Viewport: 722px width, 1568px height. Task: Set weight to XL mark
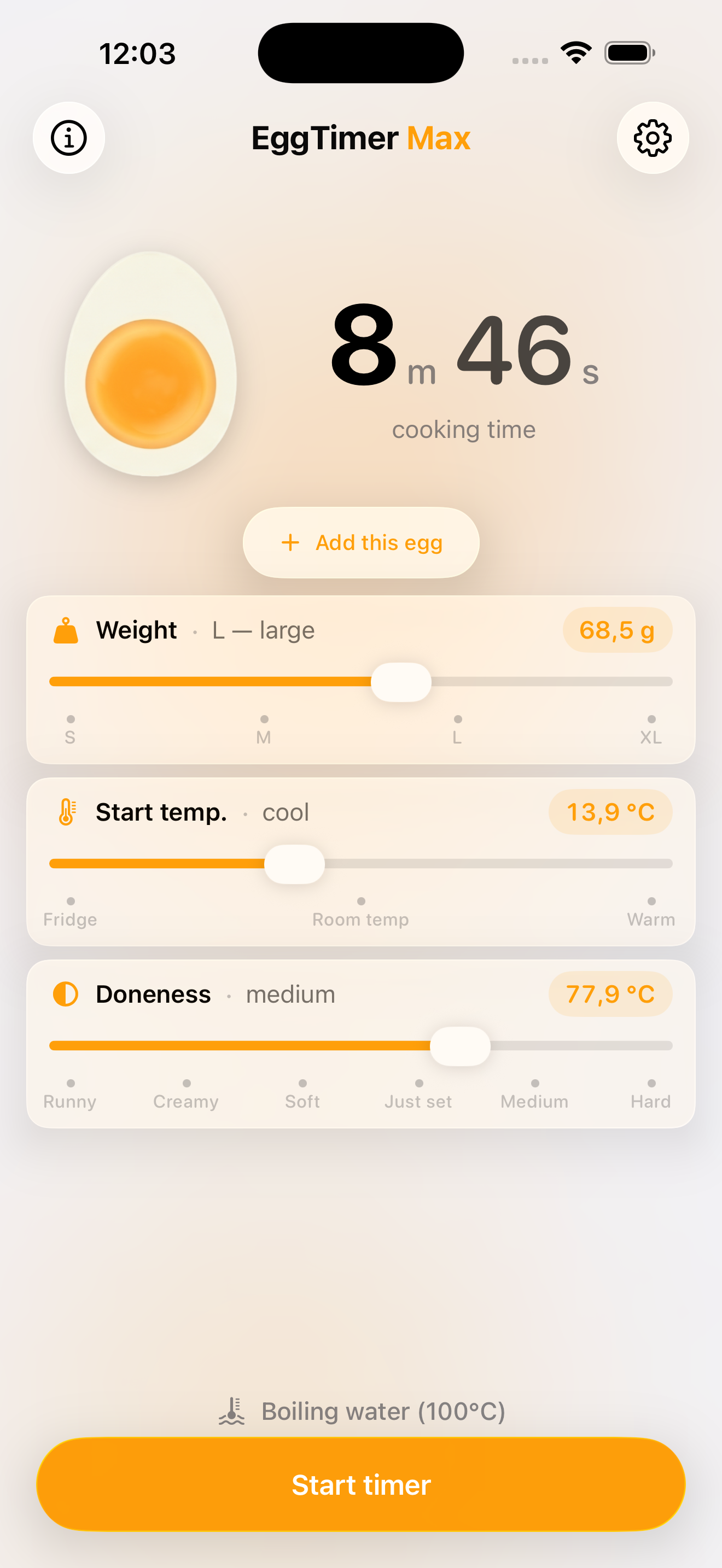pos(651,730)
